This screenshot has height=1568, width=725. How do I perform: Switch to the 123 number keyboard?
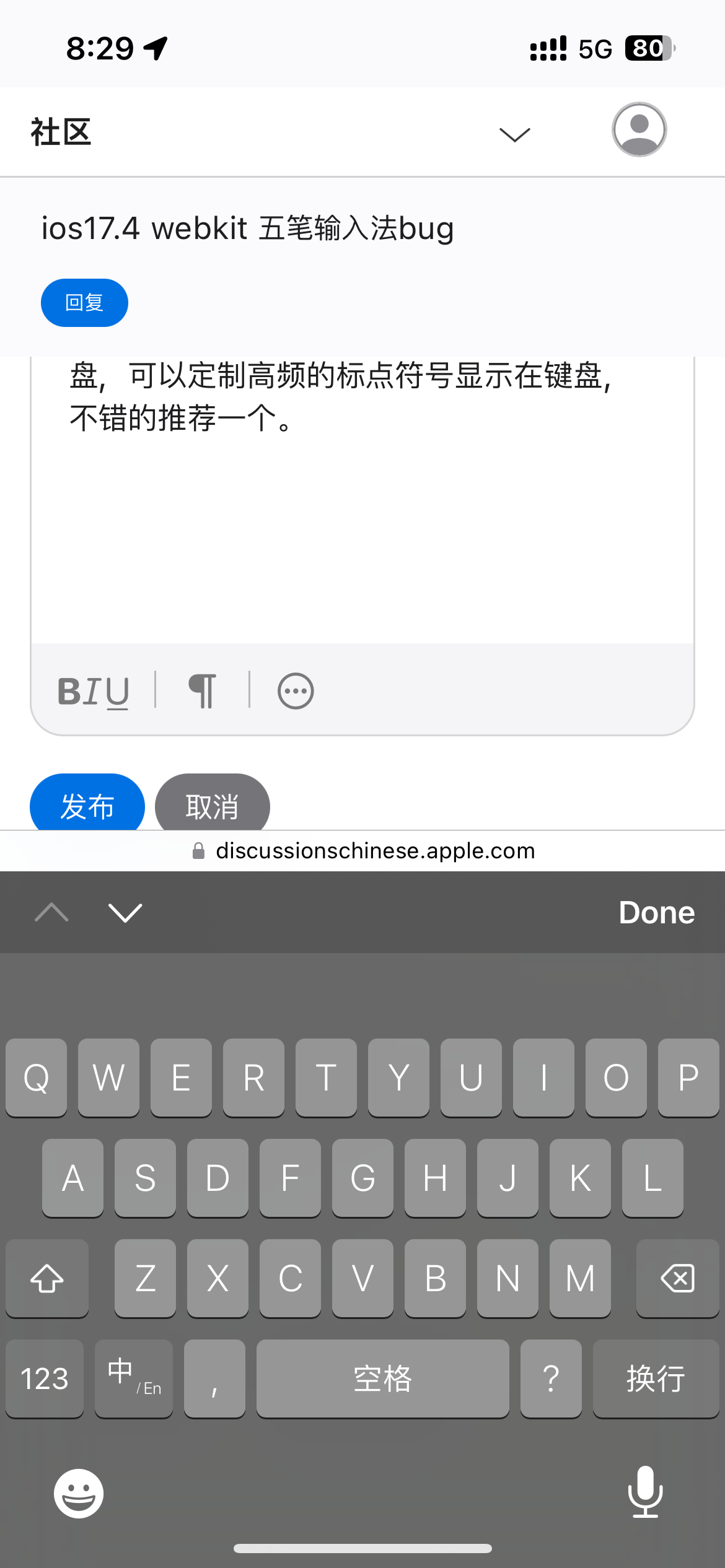(x=45, y=1379)
